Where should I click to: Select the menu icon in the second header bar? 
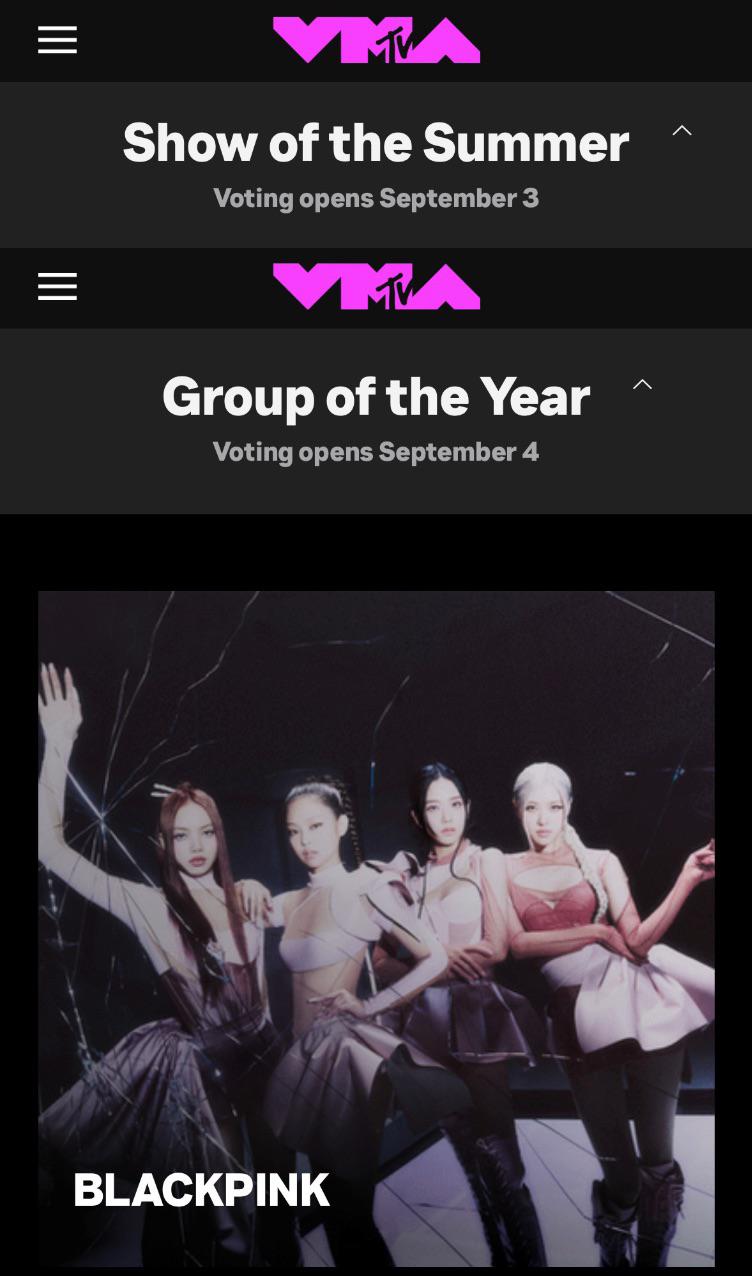pos(57,287)
